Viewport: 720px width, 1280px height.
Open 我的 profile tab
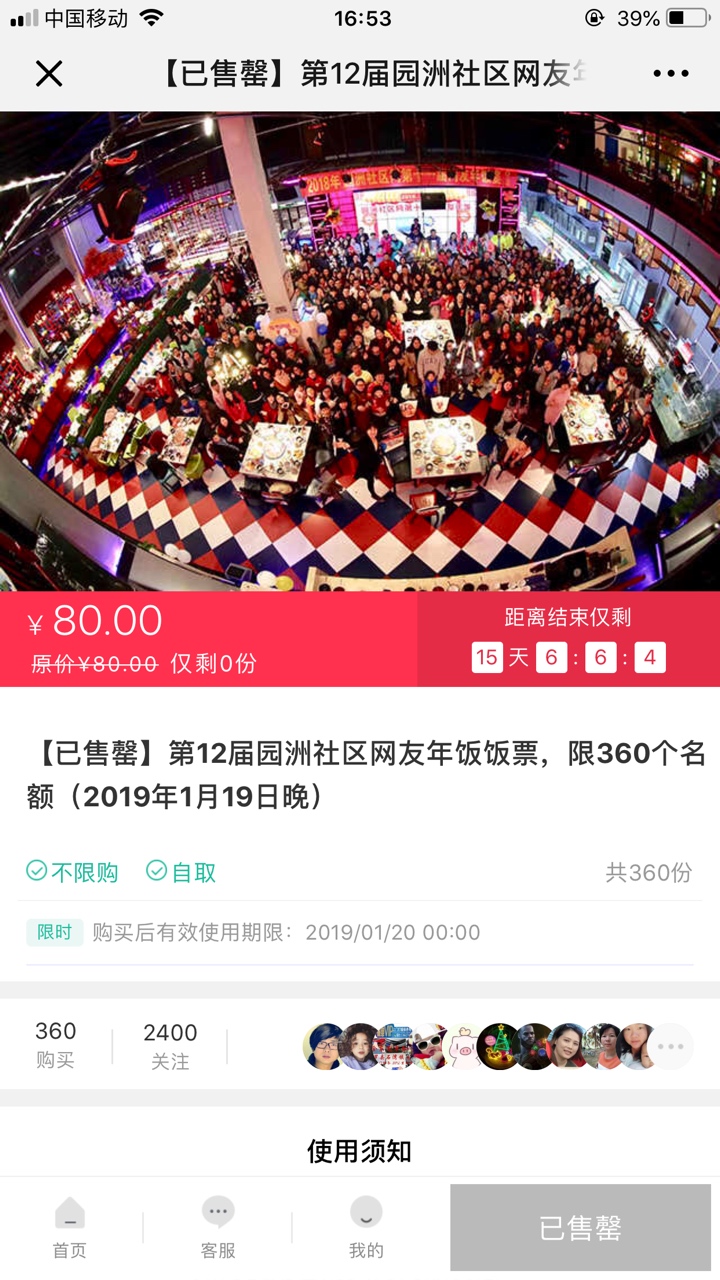pyautogui.click(x=366, y=1227)
